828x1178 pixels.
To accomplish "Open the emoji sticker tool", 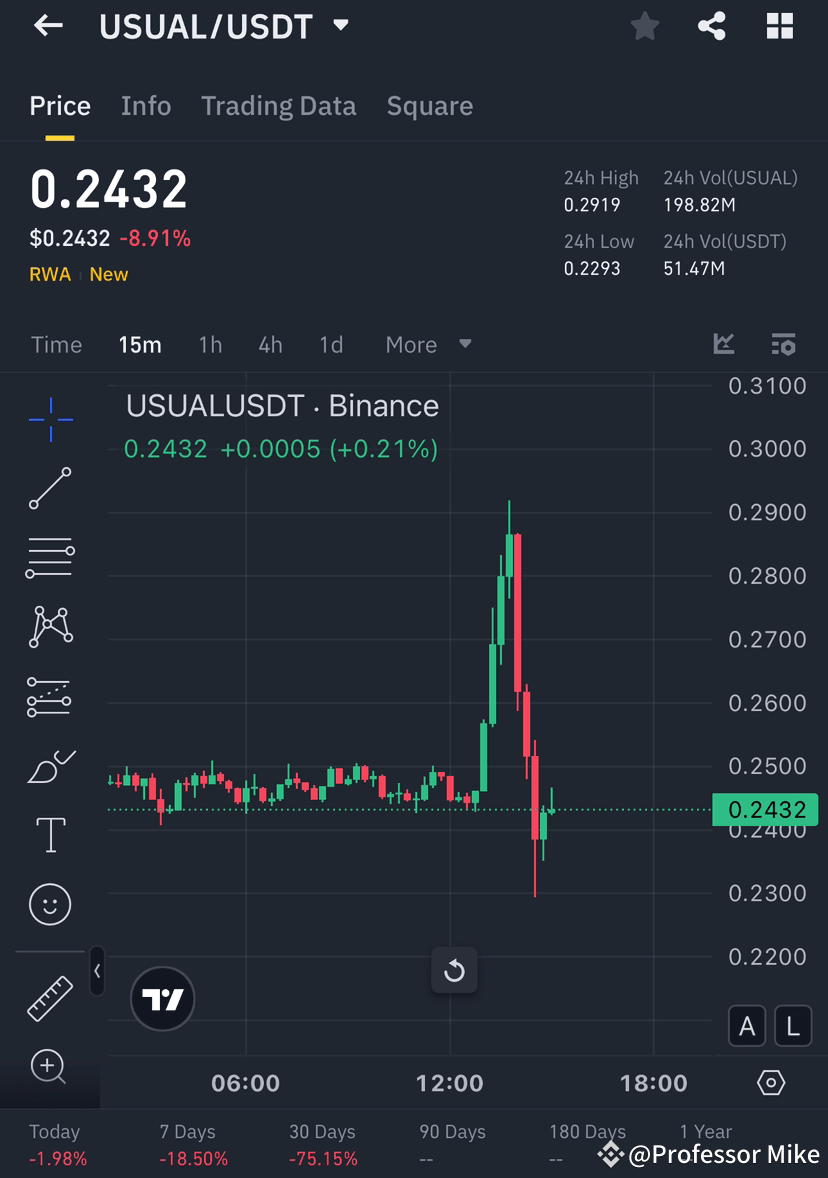I will point(49,903).
